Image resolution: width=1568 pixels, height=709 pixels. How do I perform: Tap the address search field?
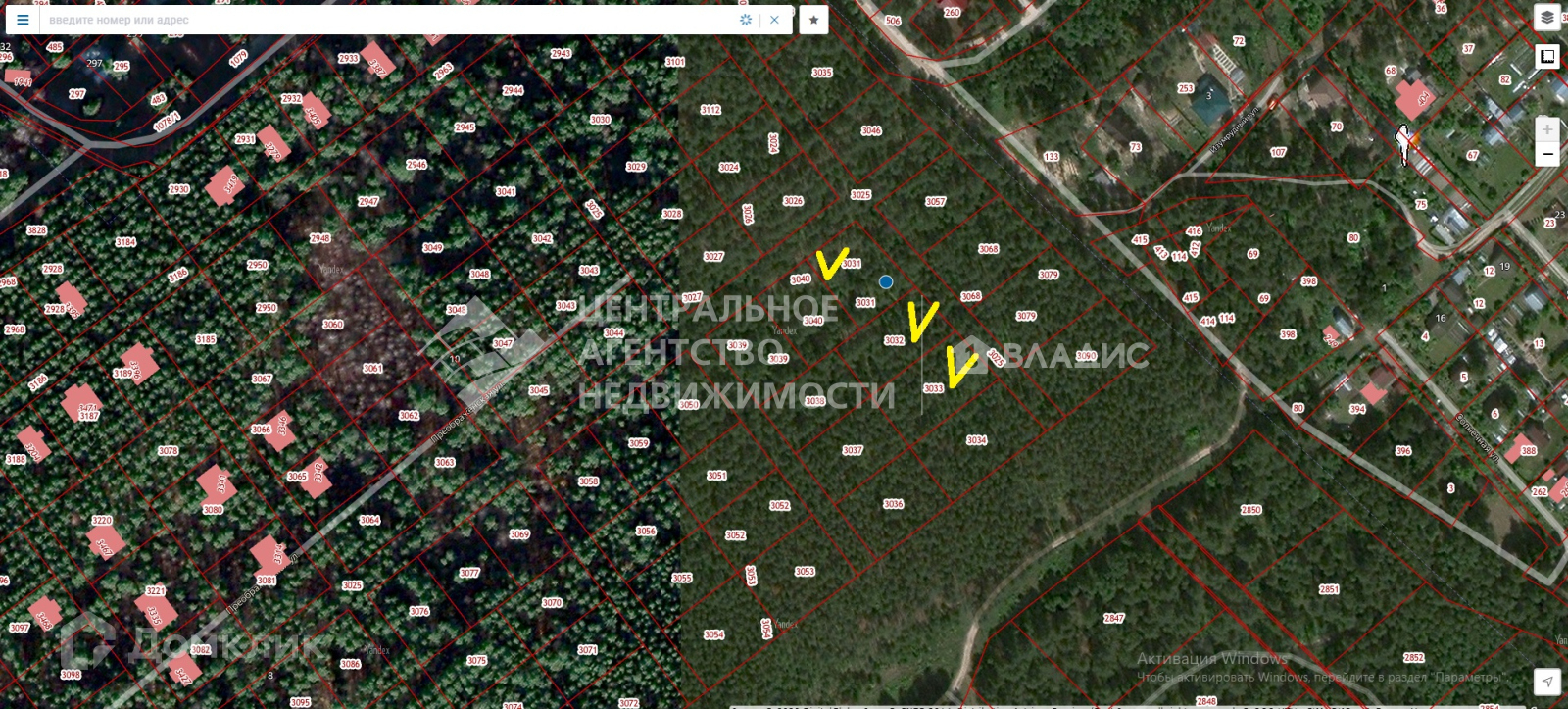tap(387, 20)
